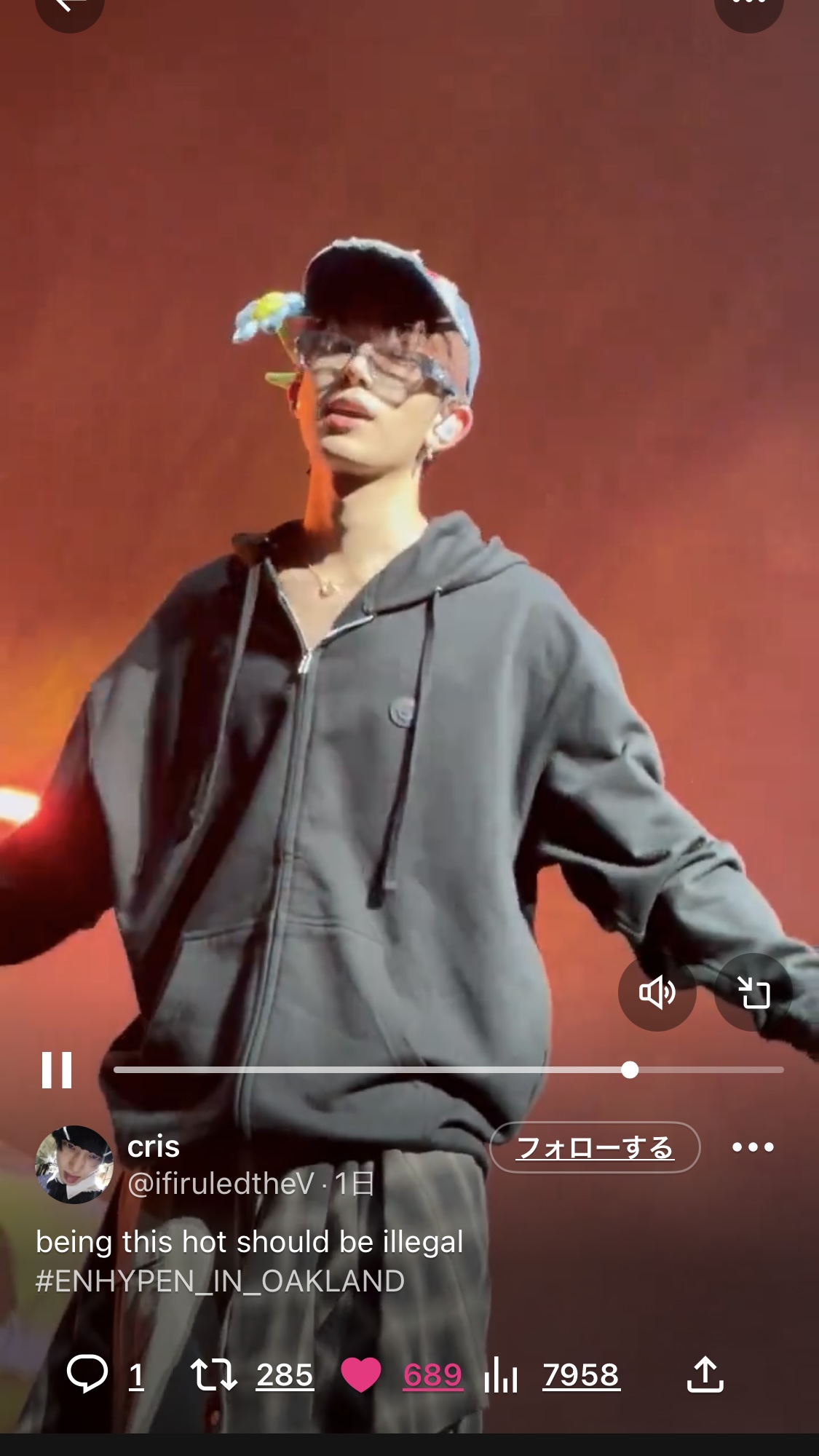Reply to the post via comment icon
The width and height of the screenshot is (819, 1456).
[x=87, y=1375]
